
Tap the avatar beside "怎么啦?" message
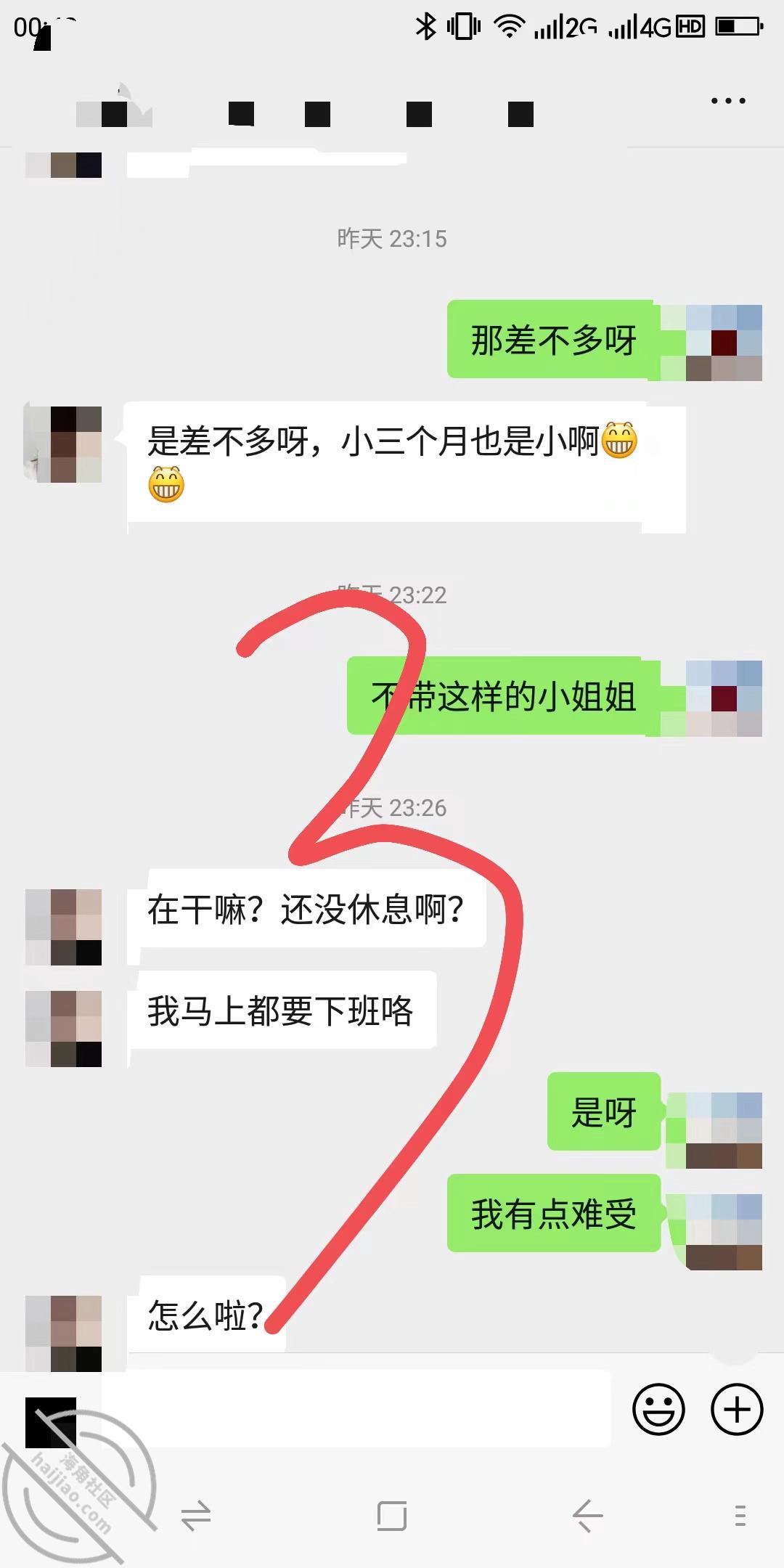[63, 1334]
